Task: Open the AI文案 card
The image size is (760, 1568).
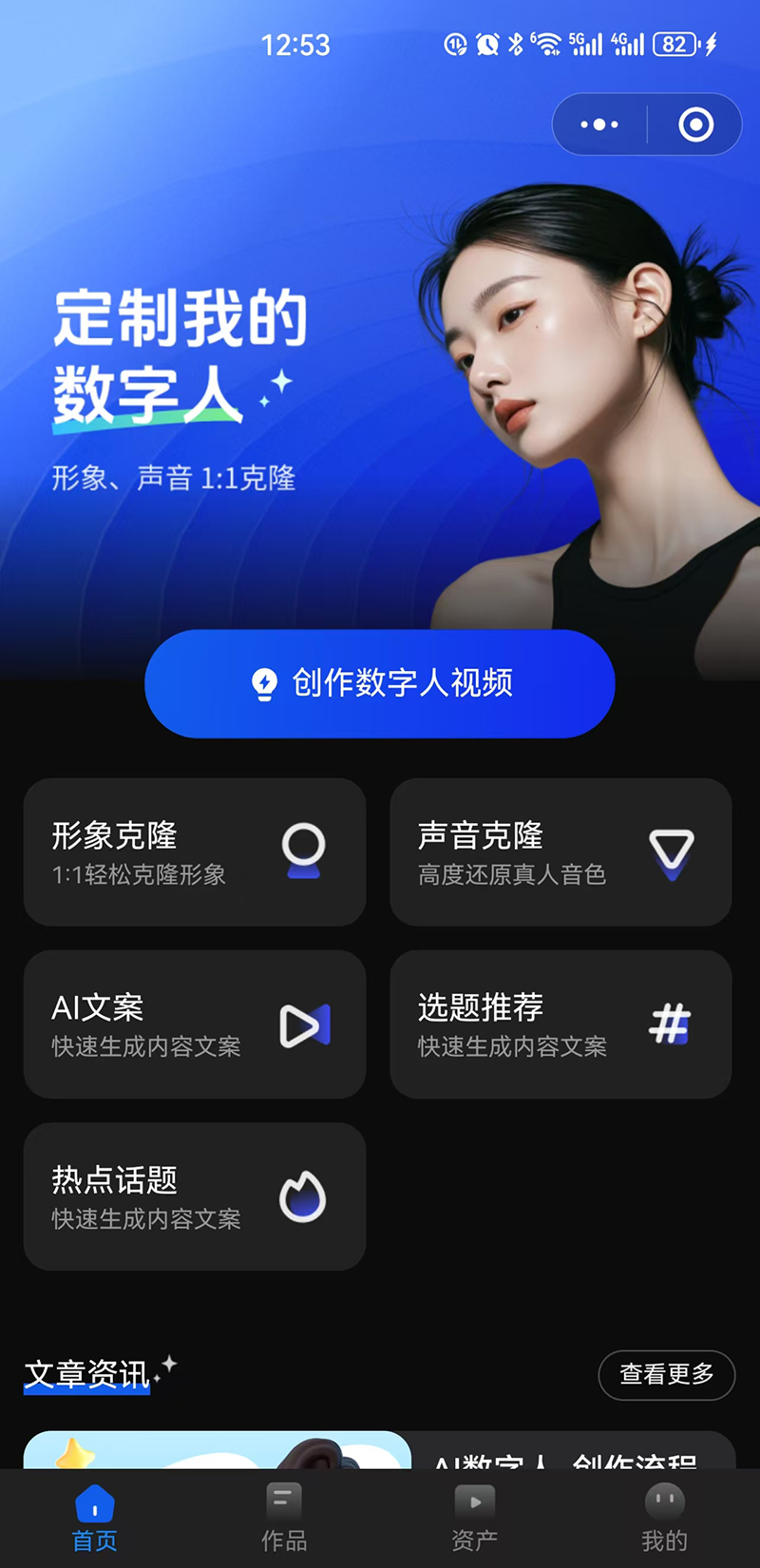Action: point(195,1024)
